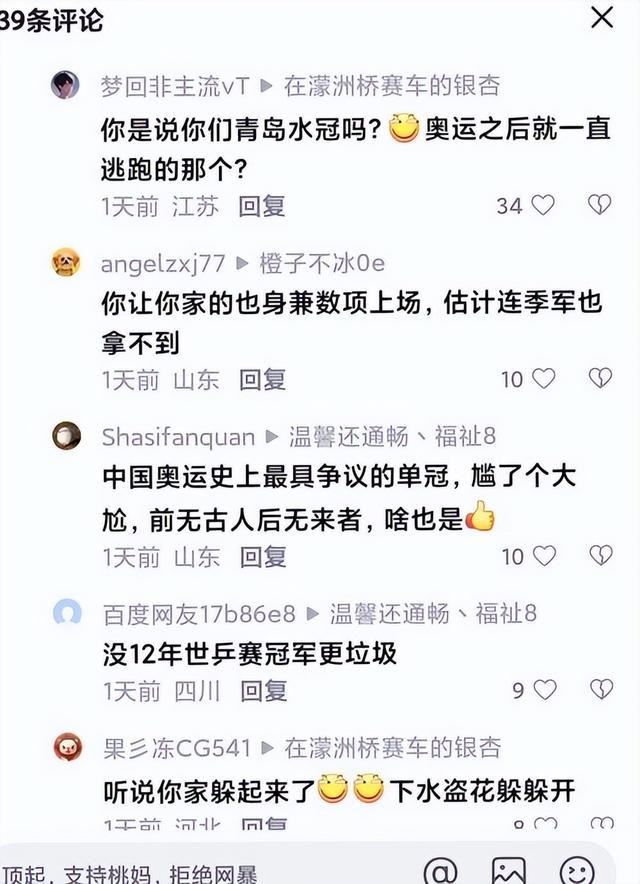The height and width of the screenshot is (884, 640).
Task: Open 梦回非主流vT's profile avatar
Action: [65, 86]
